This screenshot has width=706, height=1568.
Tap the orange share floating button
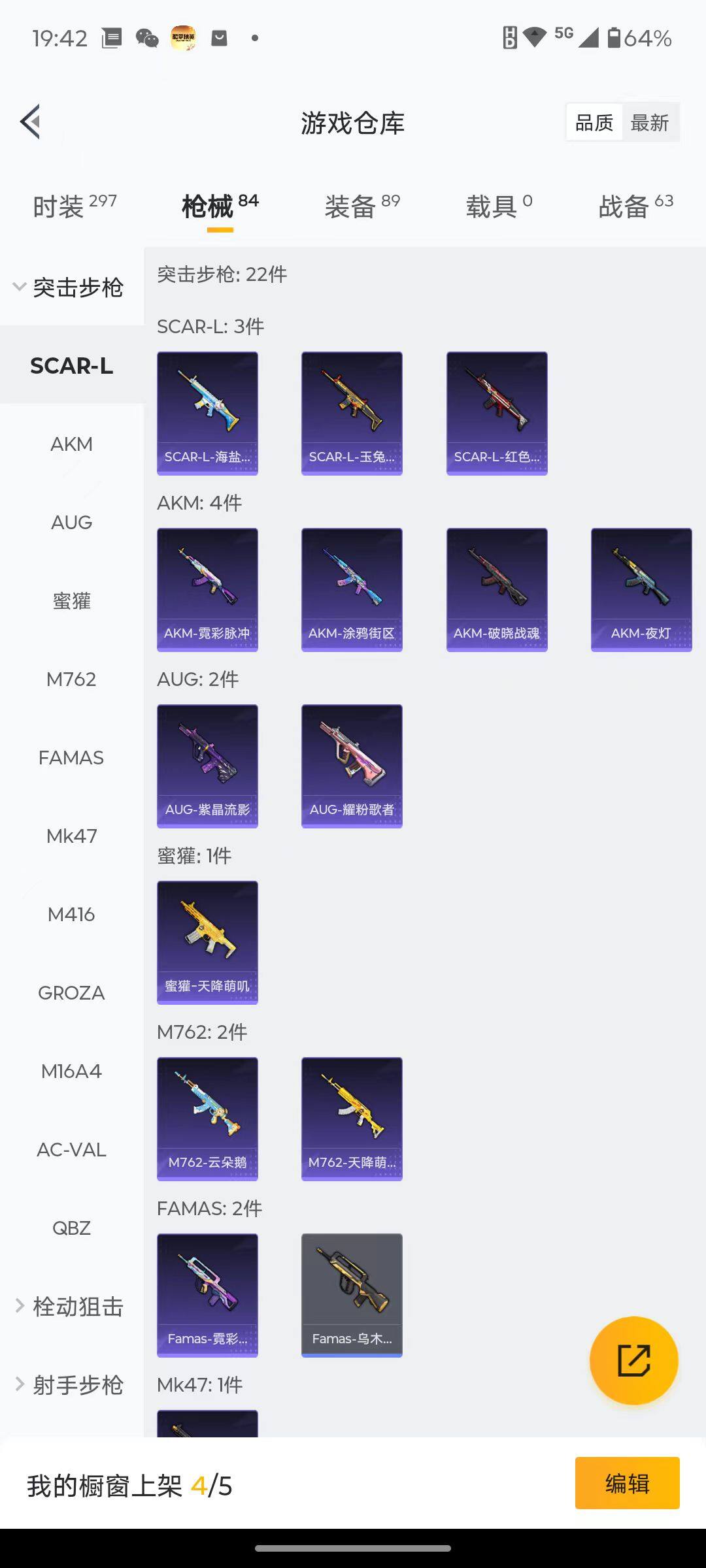coord(633,1360)
